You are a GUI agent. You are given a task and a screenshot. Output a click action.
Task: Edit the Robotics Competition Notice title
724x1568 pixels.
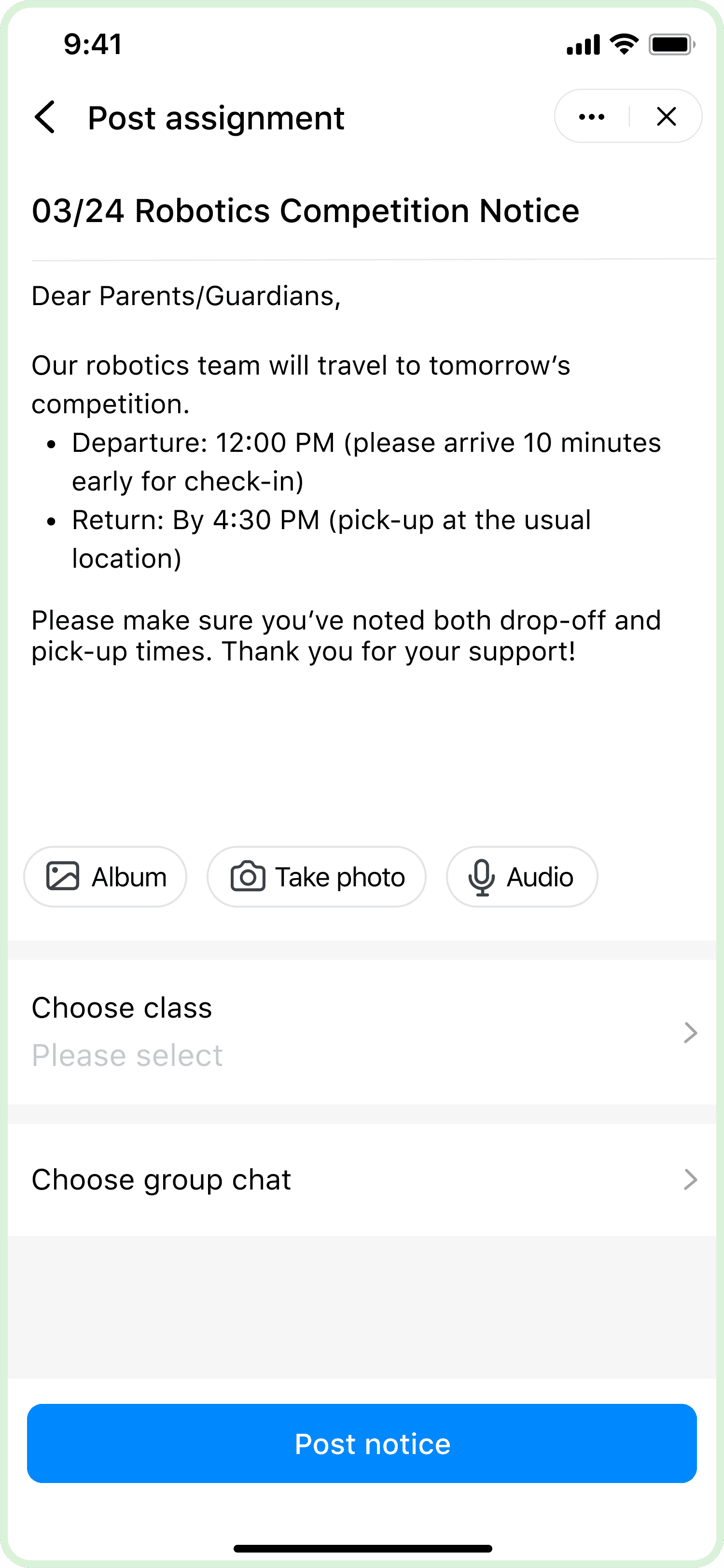click(x=306, y=211)
